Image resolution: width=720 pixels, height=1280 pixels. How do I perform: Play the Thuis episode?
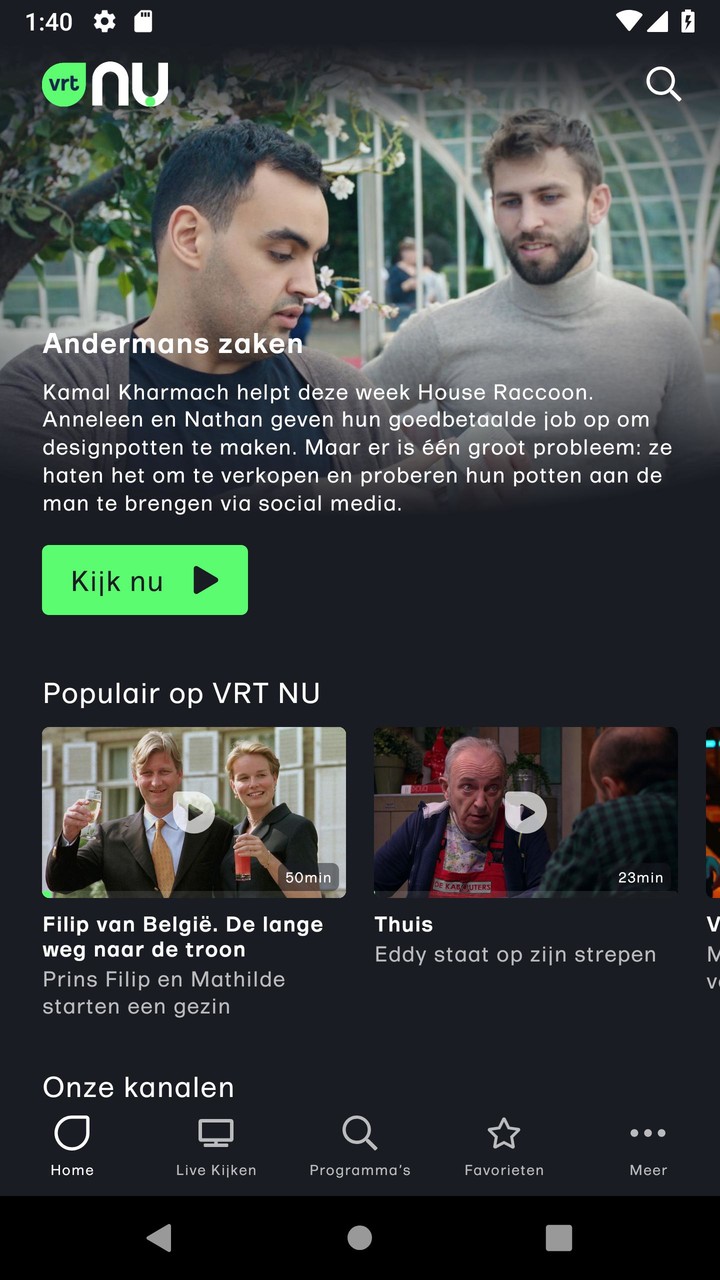click(x=525, y=812)
